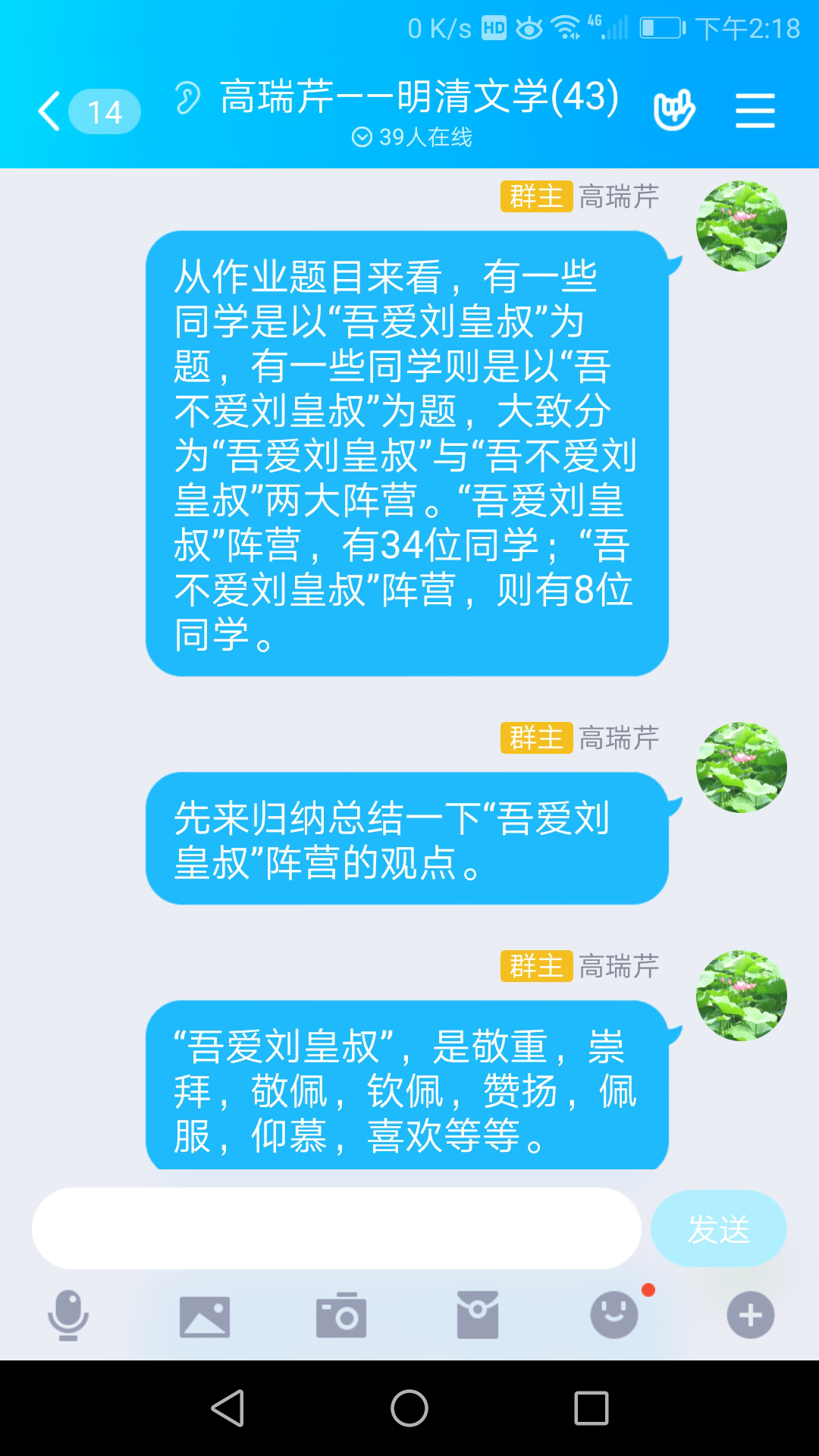The image size is (819, 1456).
Task: Tap the system home button
Action: pyautogui.click(x=409, y=1408)
